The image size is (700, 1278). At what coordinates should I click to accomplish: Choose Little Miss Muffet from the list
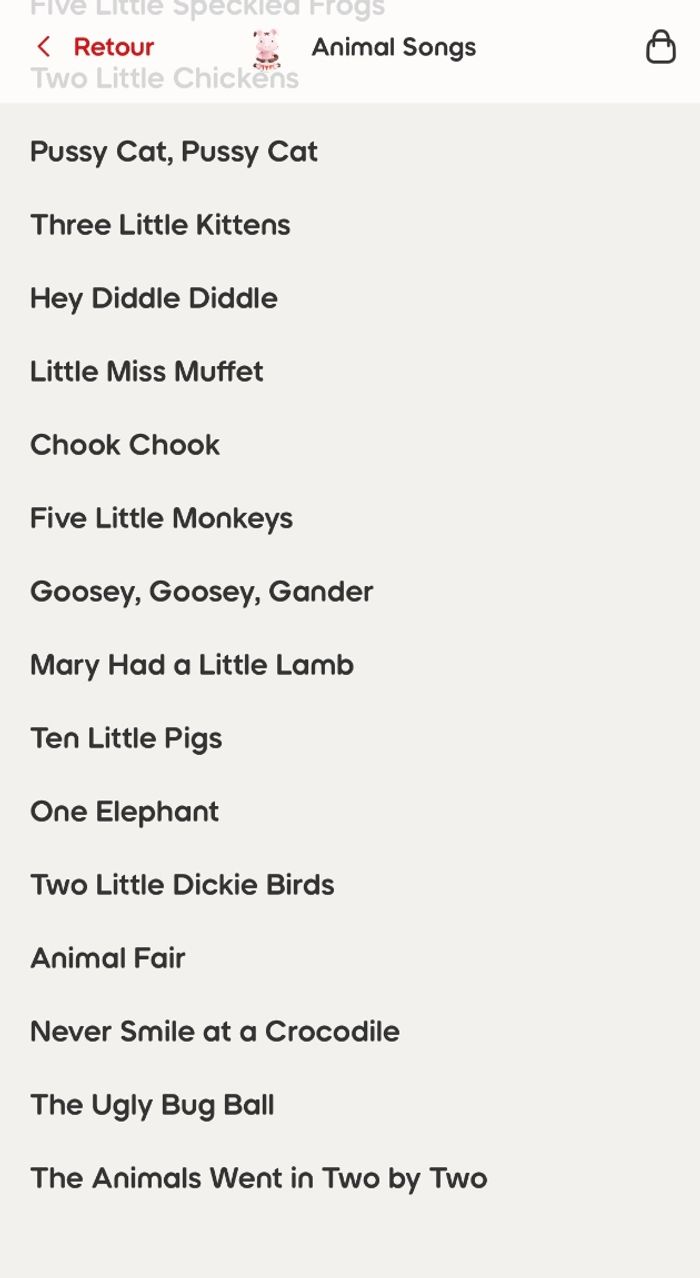coord(147,372)
